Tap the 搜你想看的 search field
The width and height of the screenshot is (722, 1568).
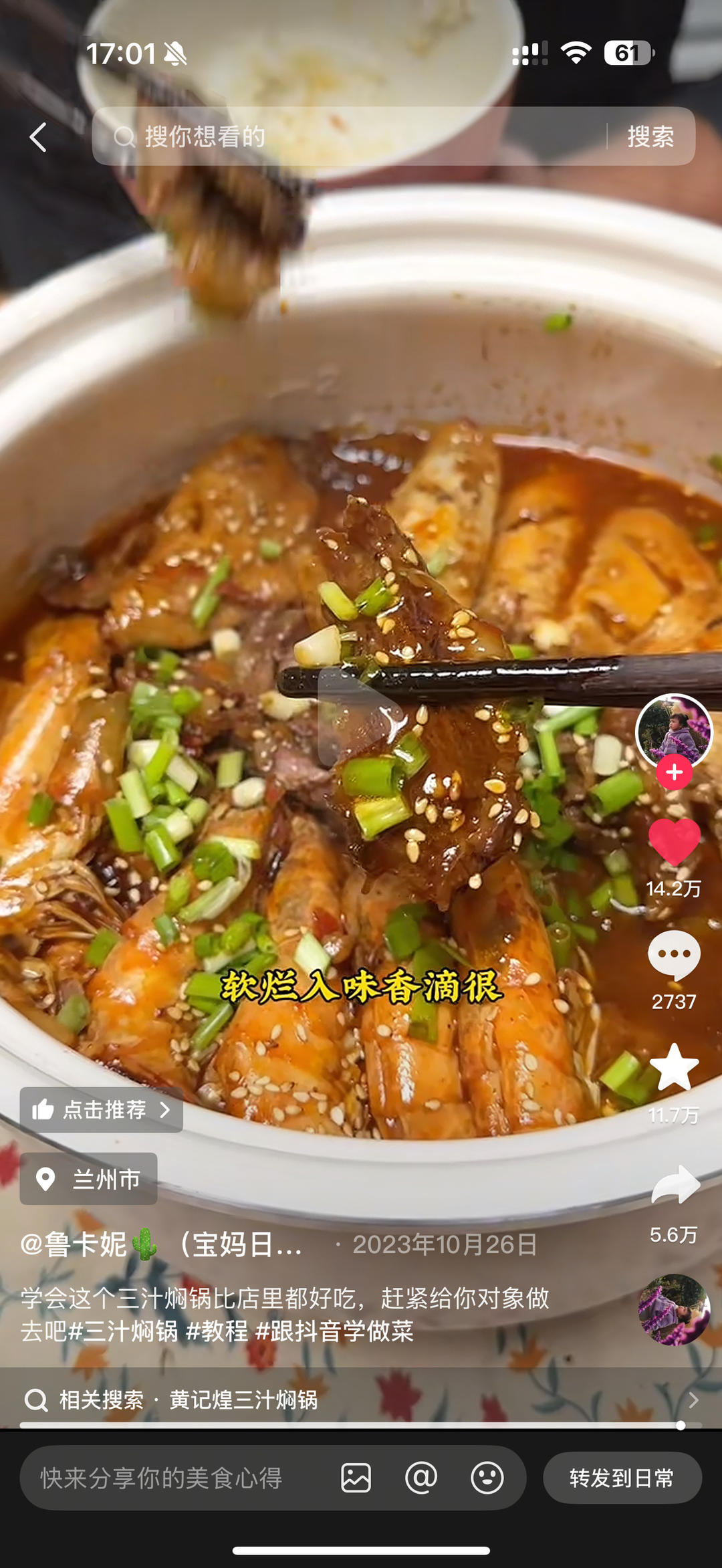348,137
